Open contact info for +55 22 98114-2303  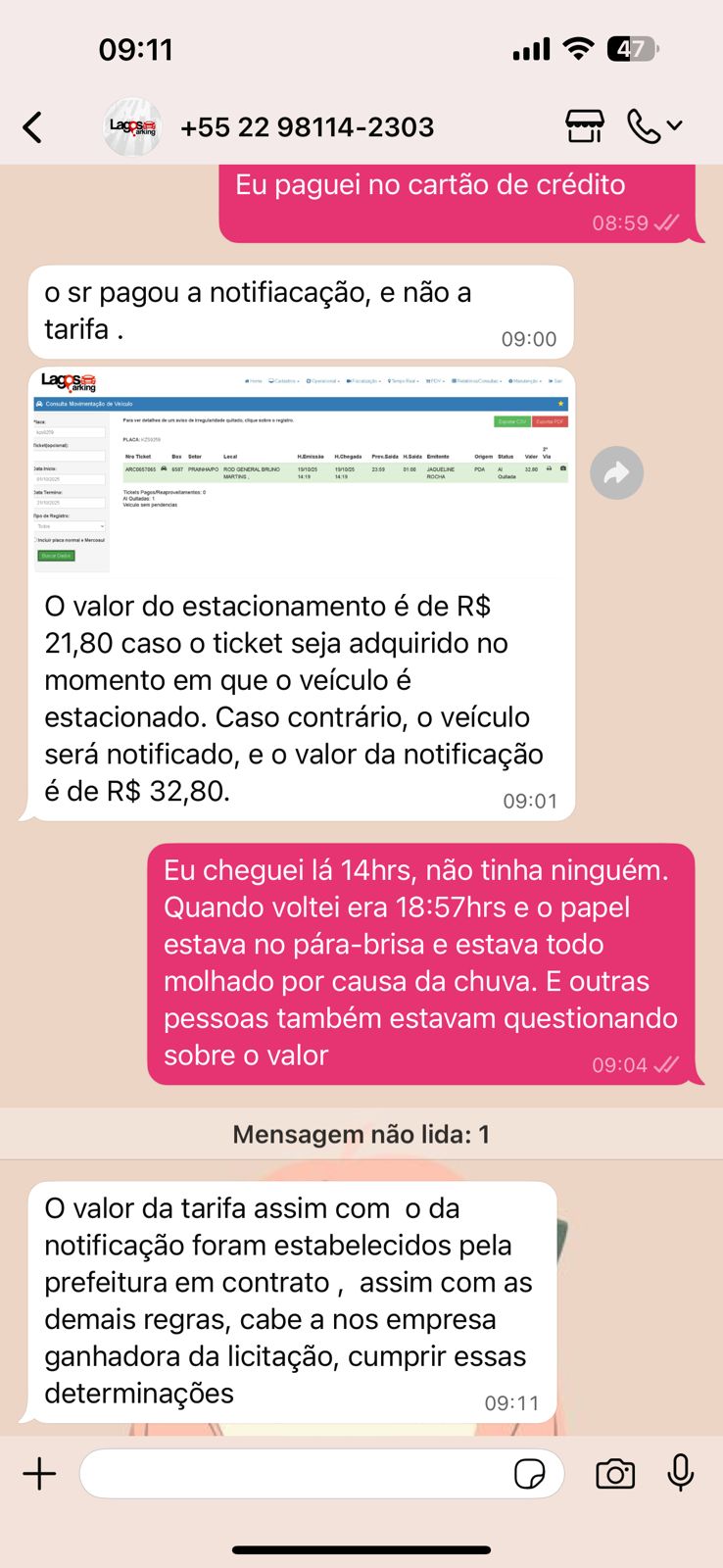click(x=307, y=127)
